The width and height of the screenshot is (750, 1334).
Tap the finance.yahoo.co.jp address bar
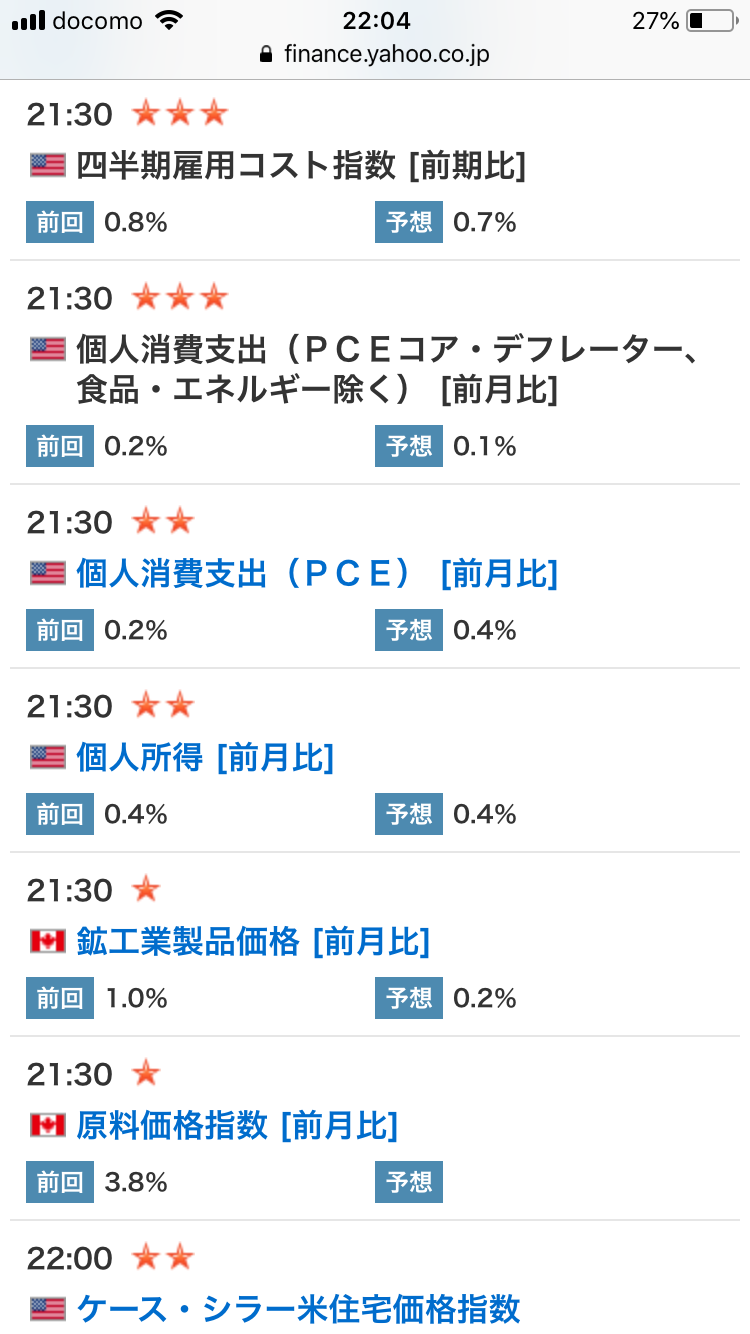pos(375,54)
